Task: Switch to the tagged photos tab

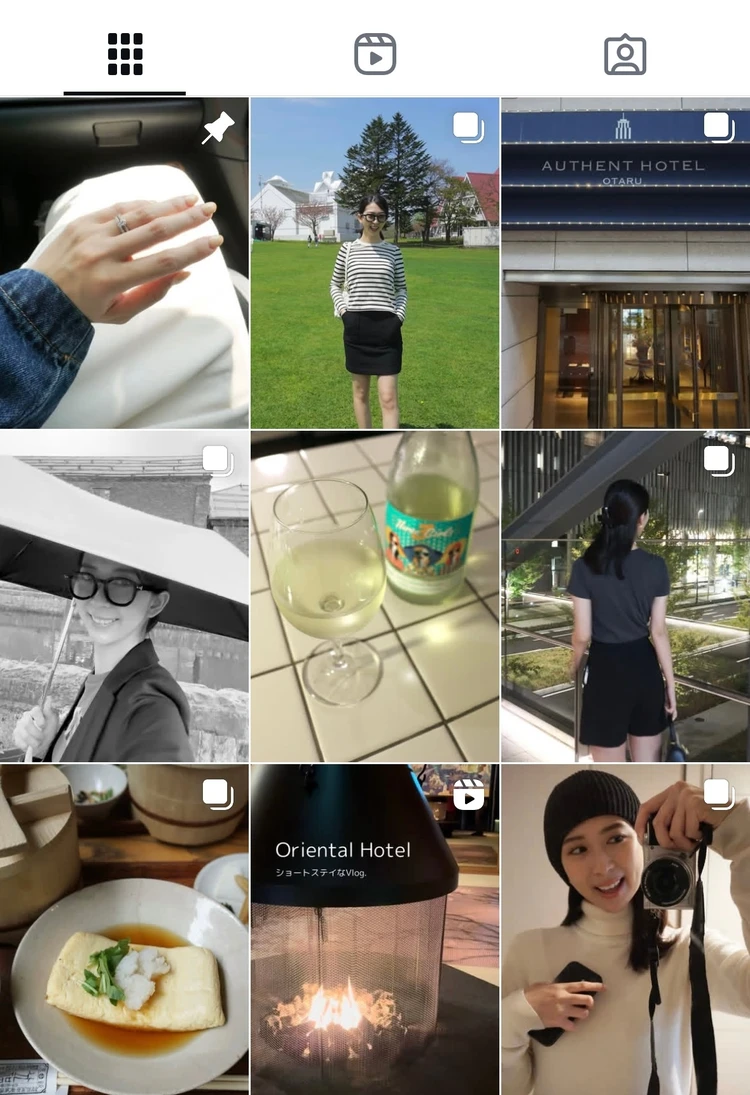Action: point(625,54)
